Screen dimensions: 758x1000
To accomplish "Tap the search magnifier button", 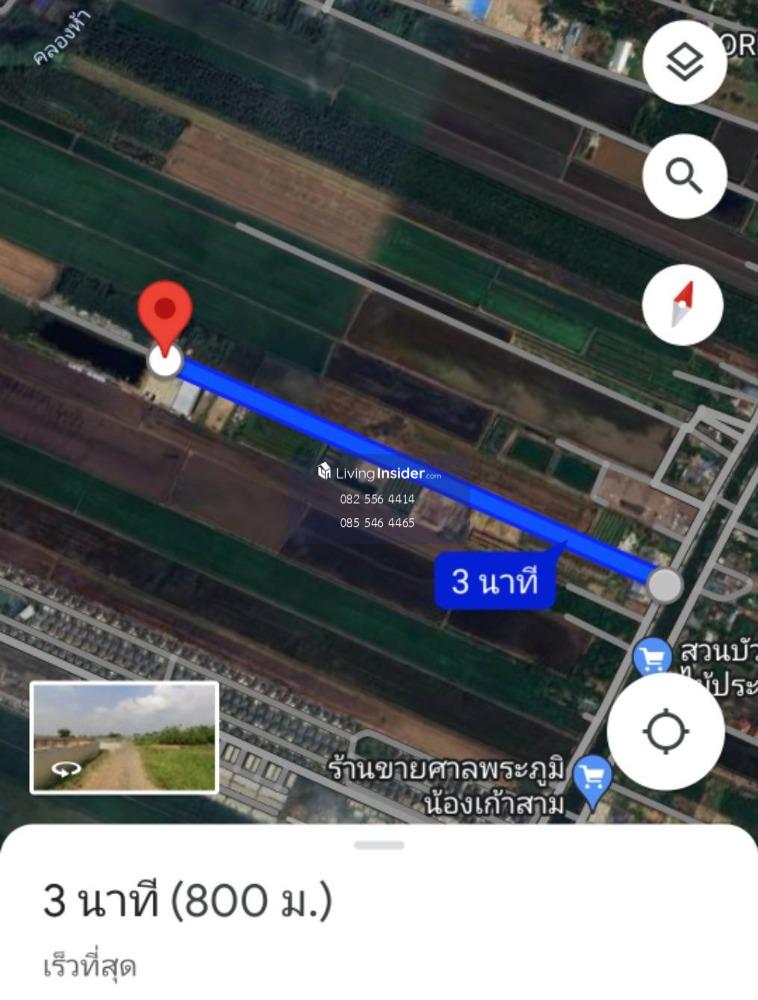I will click(x=684, y=177).
